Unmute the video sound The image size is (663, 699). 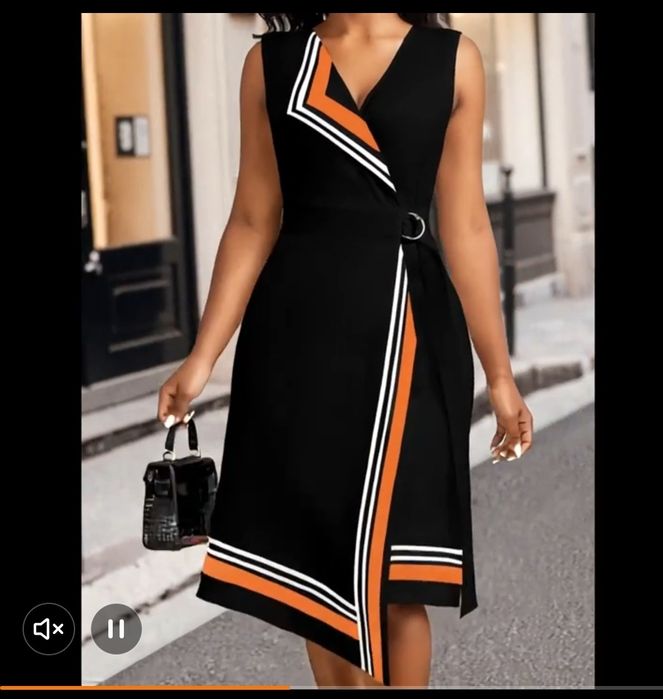49,629
